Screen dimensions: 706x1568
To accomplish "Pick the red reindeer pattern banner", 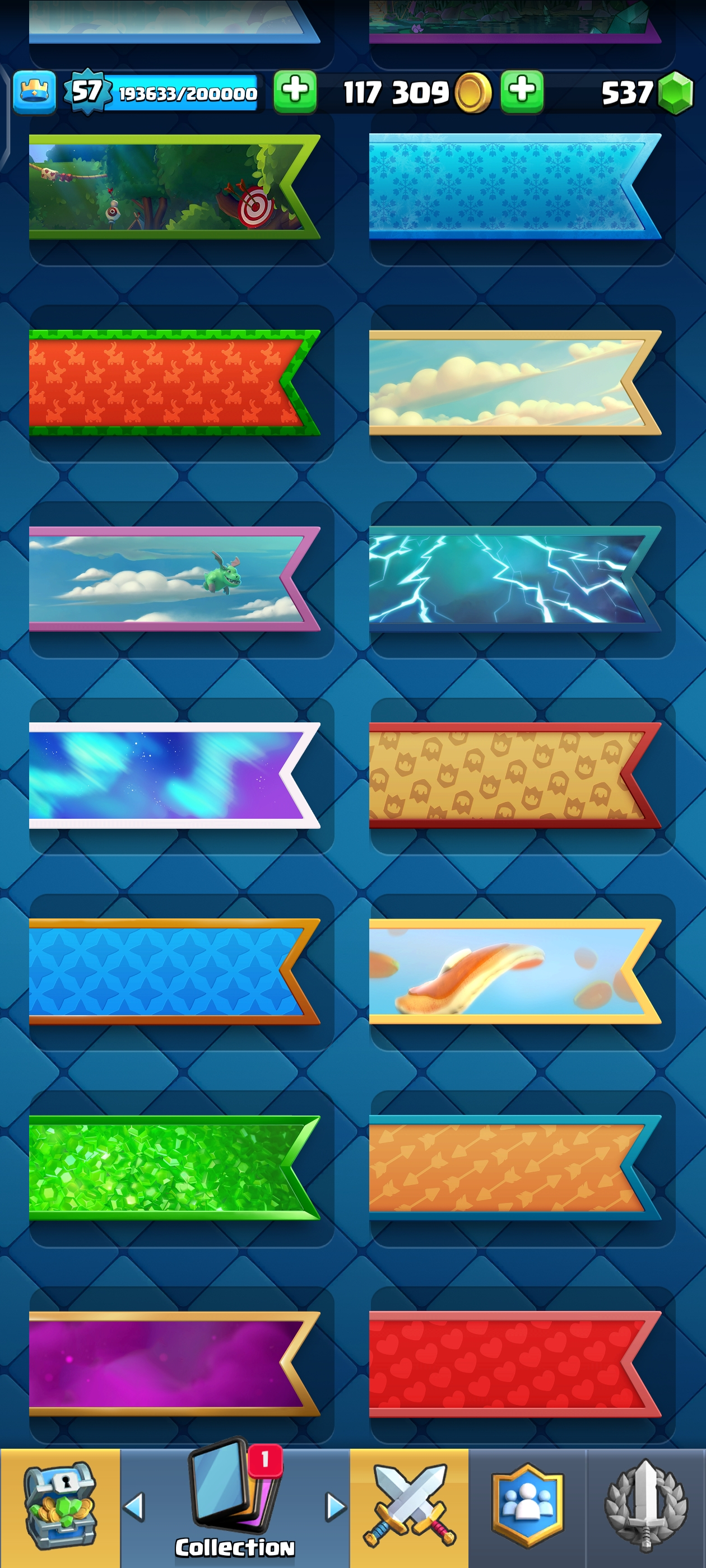I will [x=174, y=382].
